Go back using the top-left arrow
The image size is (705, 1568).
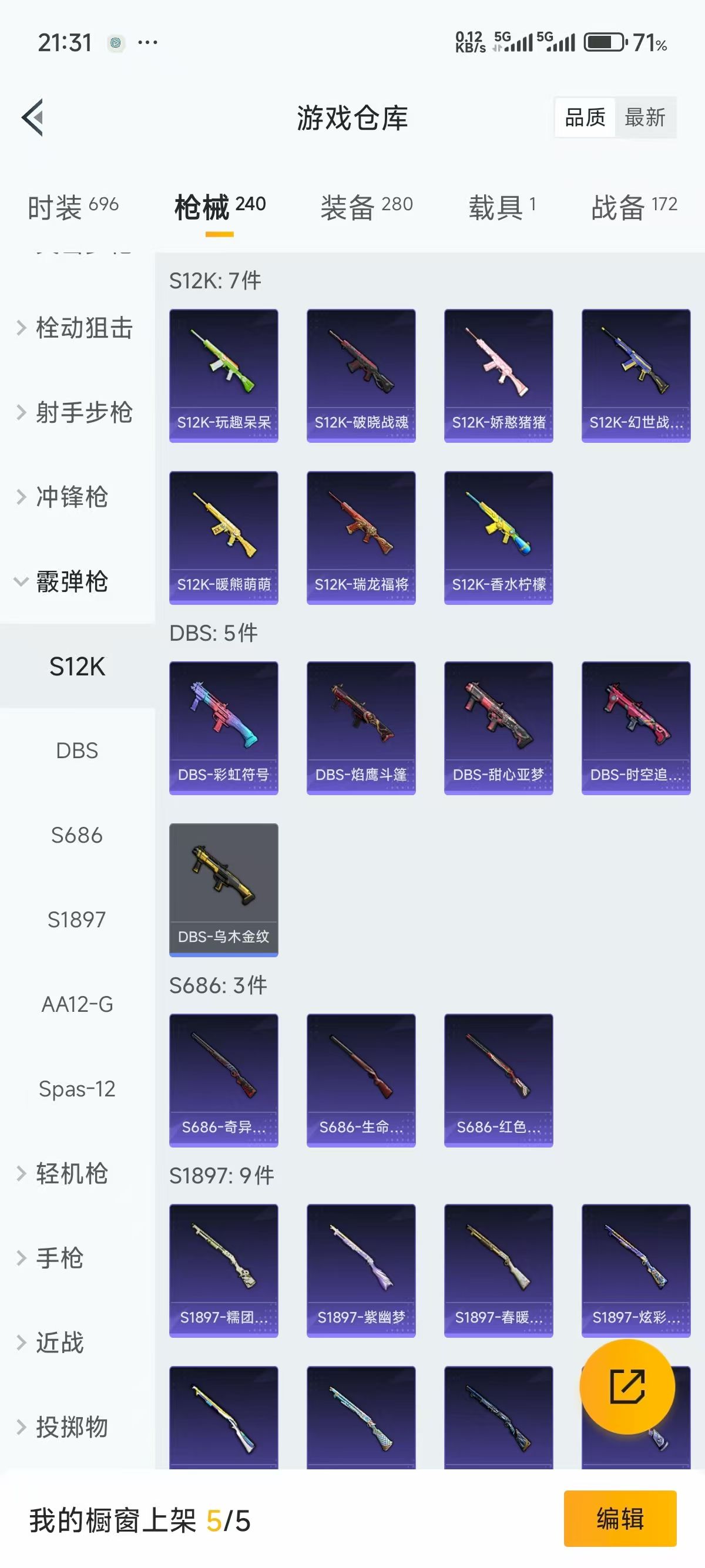pyautogui.click(x=33, y=117)
